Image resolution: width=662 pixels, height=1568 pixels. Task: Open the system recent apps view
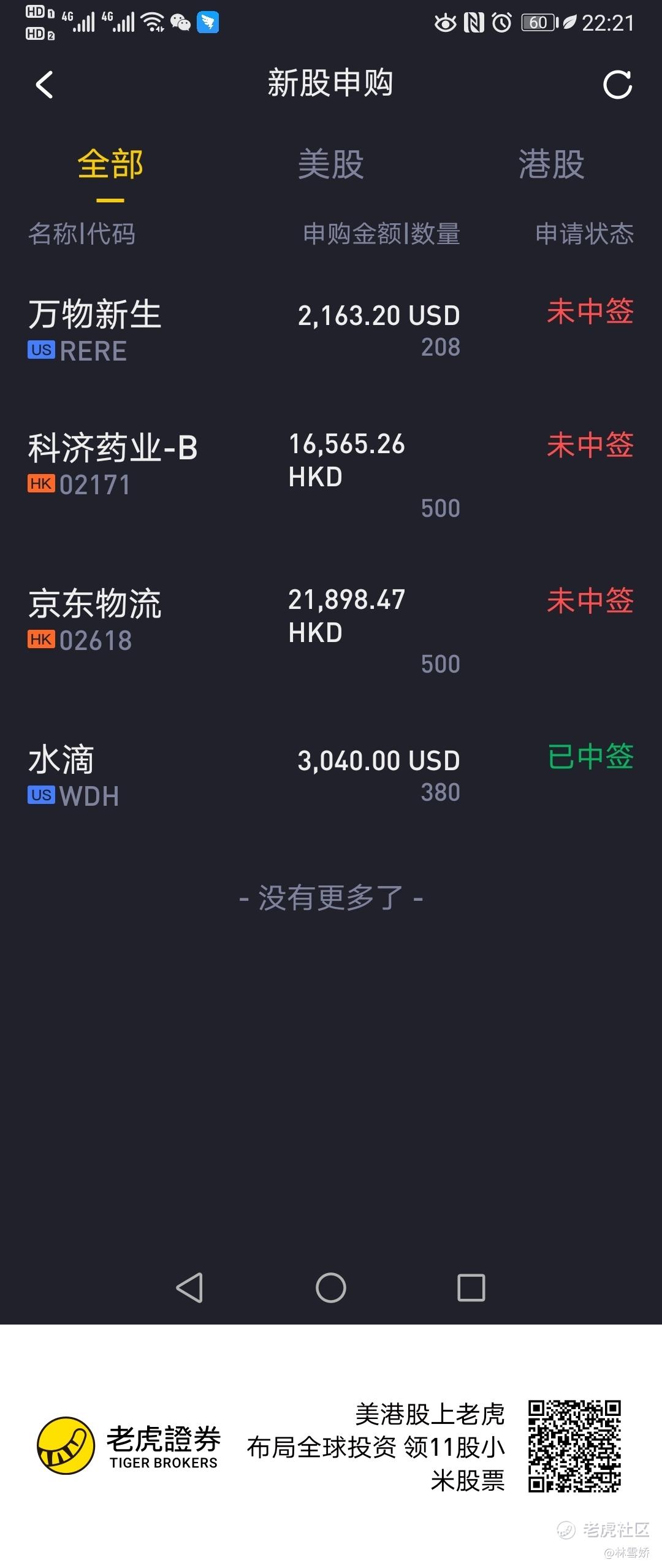471,1287
